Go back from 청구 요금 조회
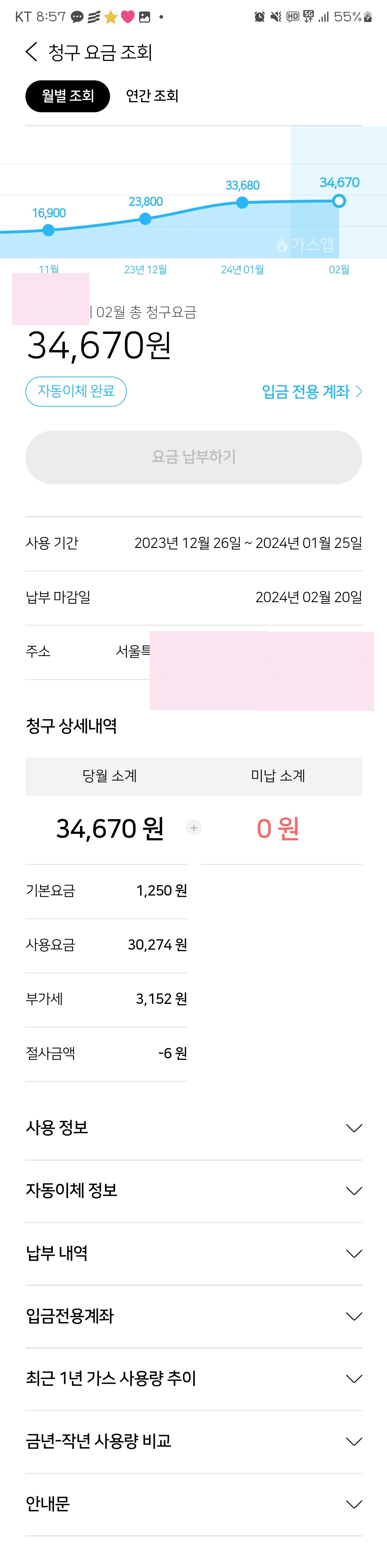Viewport: 387px width, 1568px height. pos(32,52)
